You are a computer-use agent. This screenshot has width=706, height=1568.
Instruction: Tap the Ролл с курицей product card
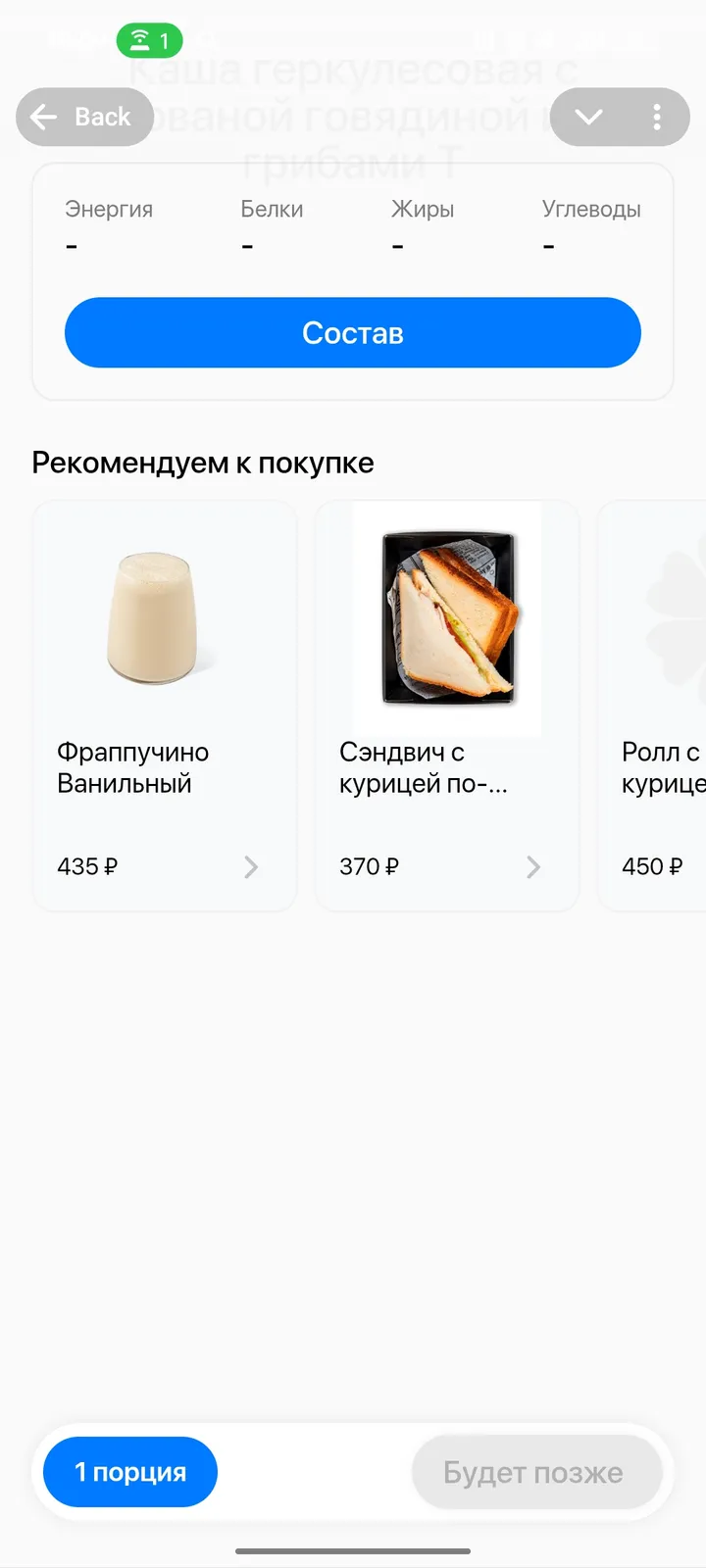point(659,703)
